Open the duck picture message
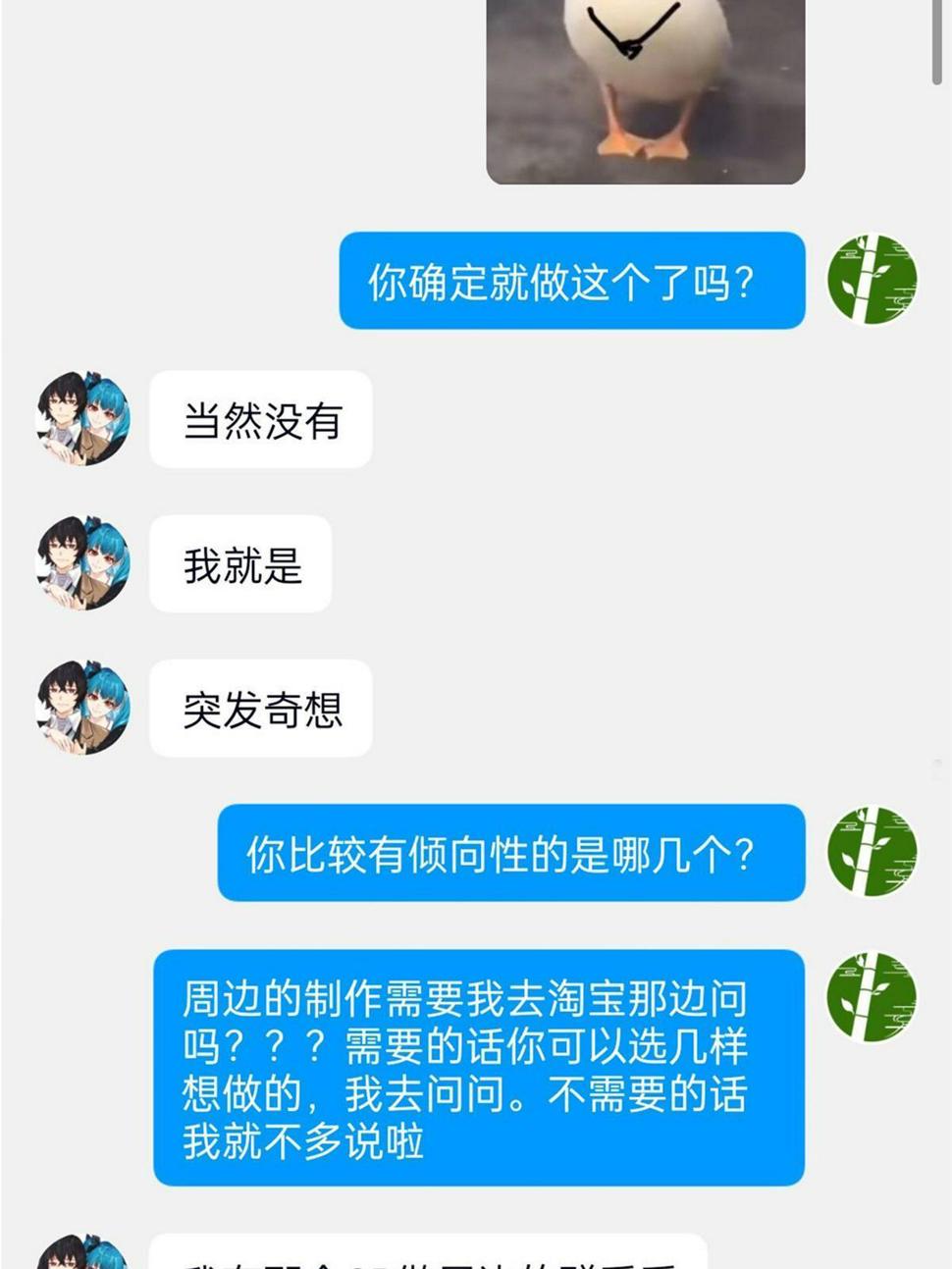 646,91
